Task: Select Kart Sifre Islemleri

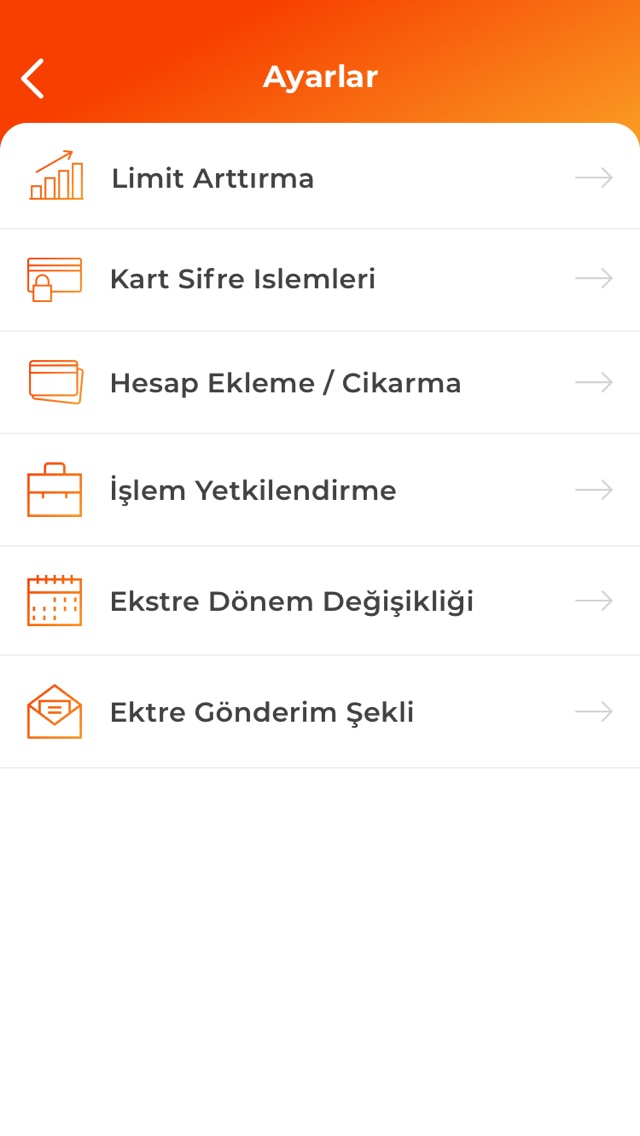Action: click(x=243, y=279)
